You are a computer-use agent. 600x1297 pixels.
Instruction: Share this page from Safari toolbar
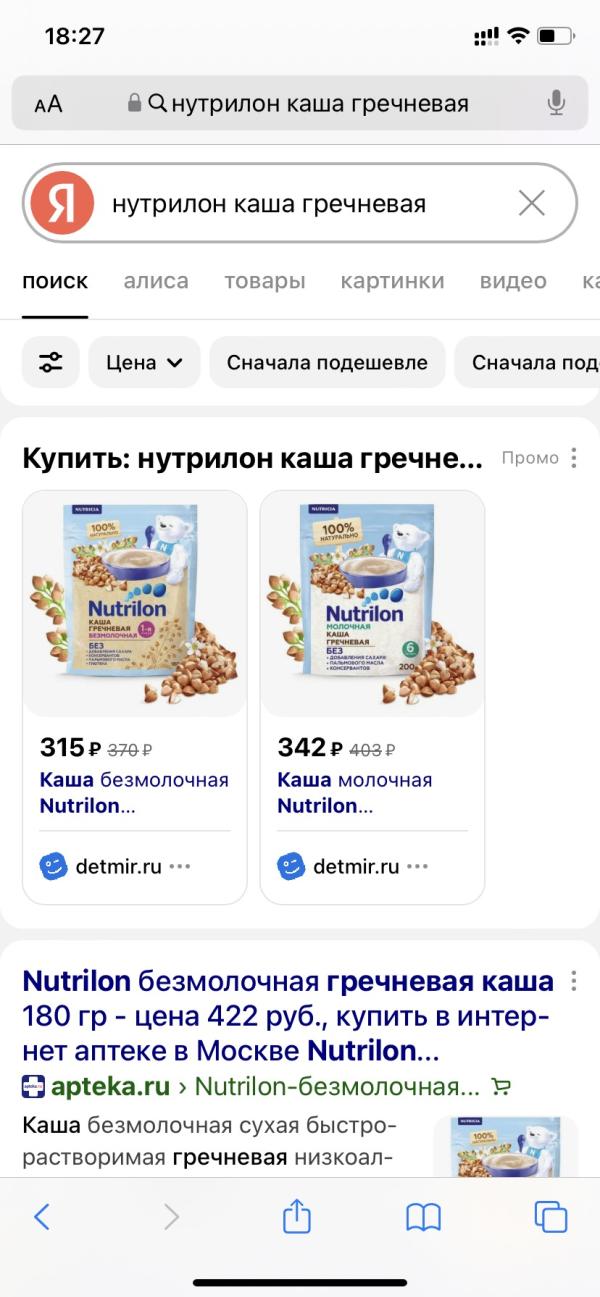296,1216
